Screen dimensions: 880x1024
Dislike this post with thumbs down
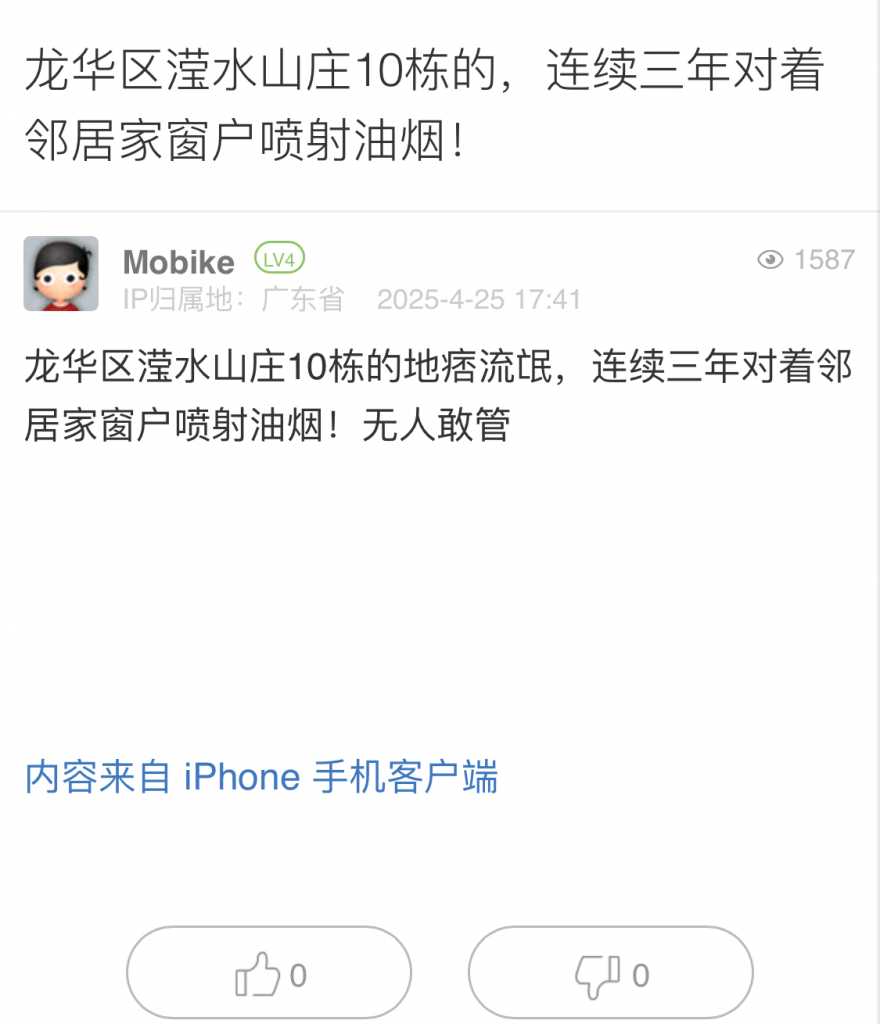click(x=610, y=974)
